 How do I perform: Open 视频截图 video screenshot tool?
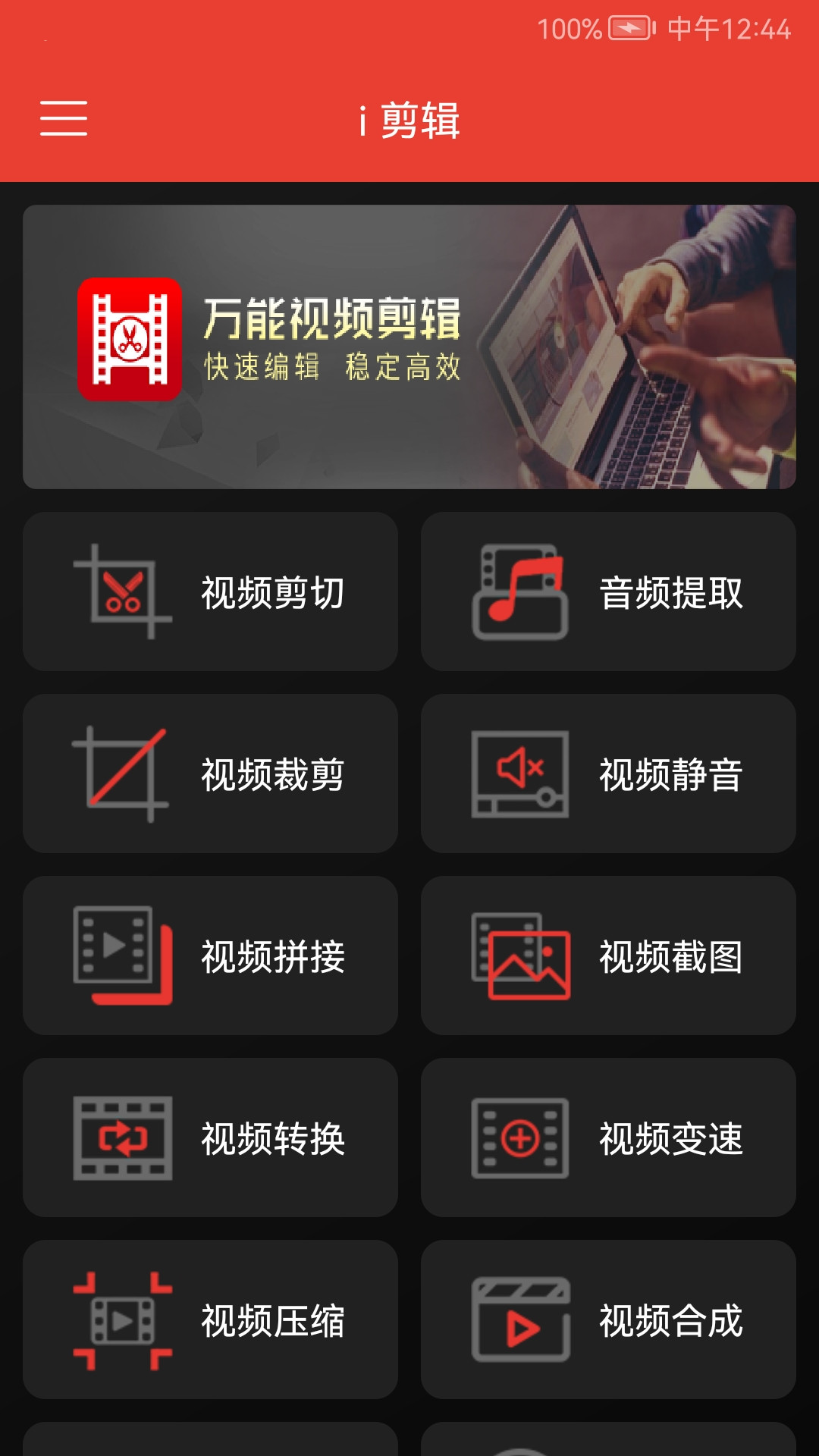coord(608,955)
